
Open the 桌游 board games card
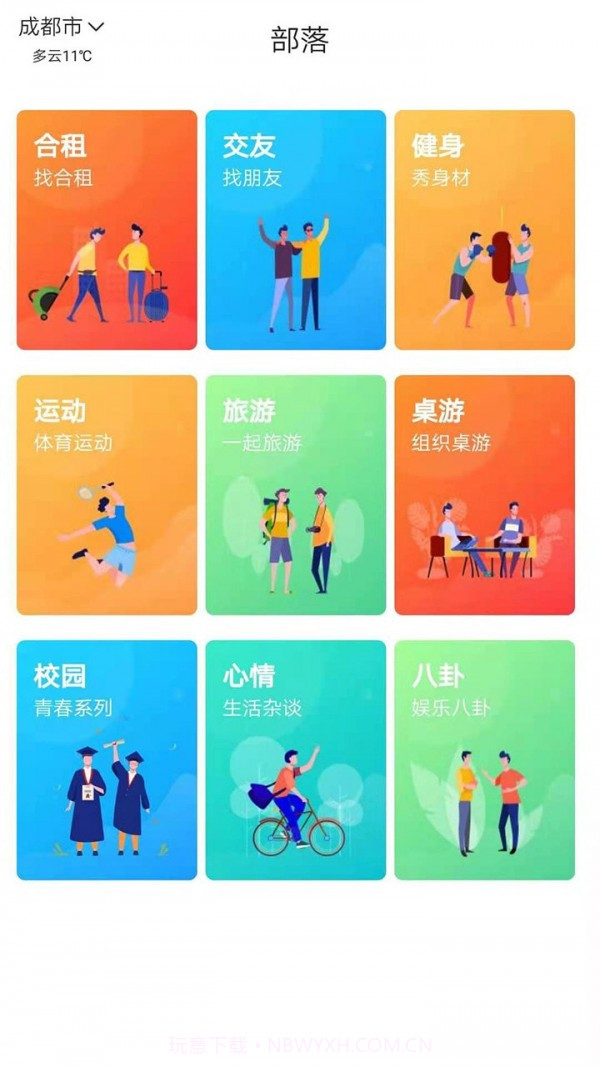click(x=484, y=495)
